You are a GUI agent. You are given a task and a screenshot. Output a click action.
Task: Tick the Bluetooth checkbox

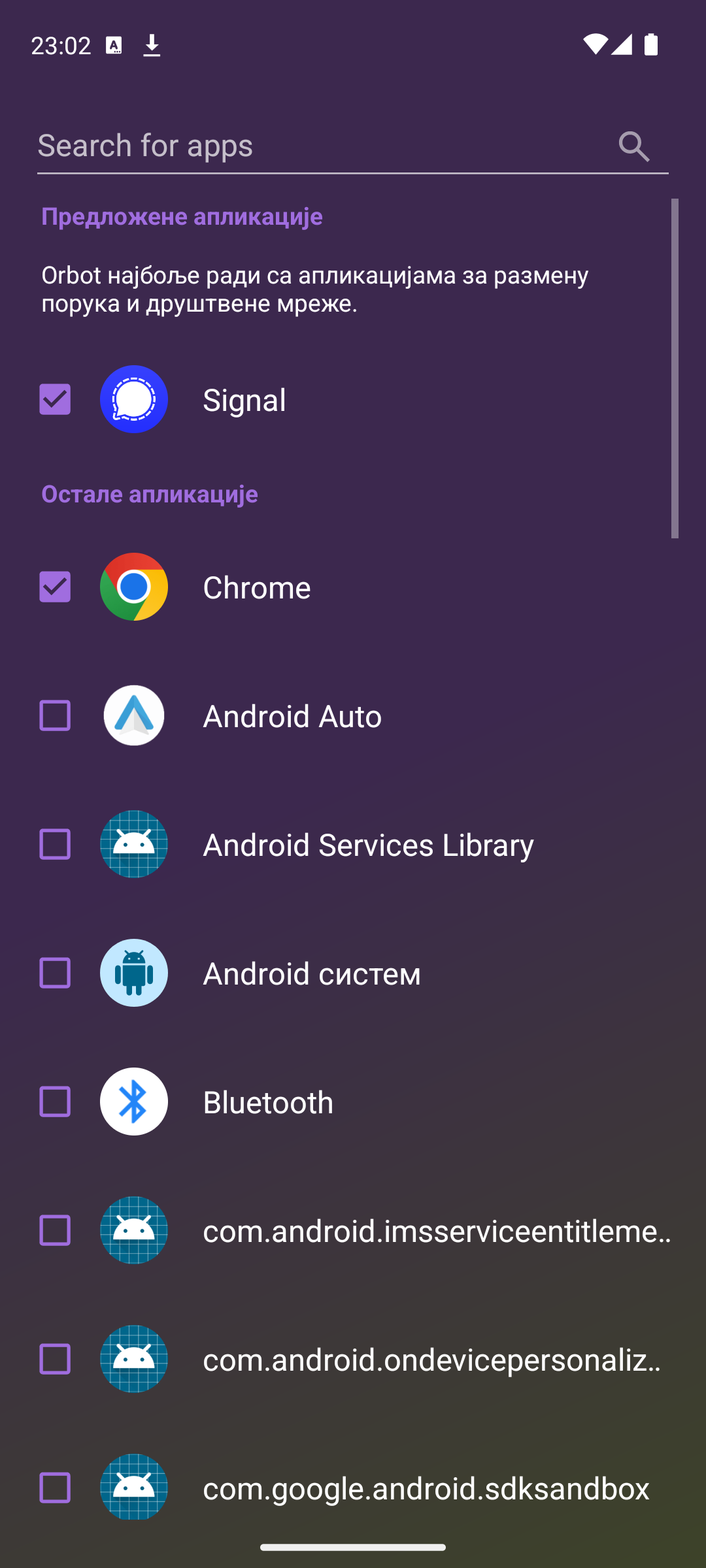[x=55, y=1102]
